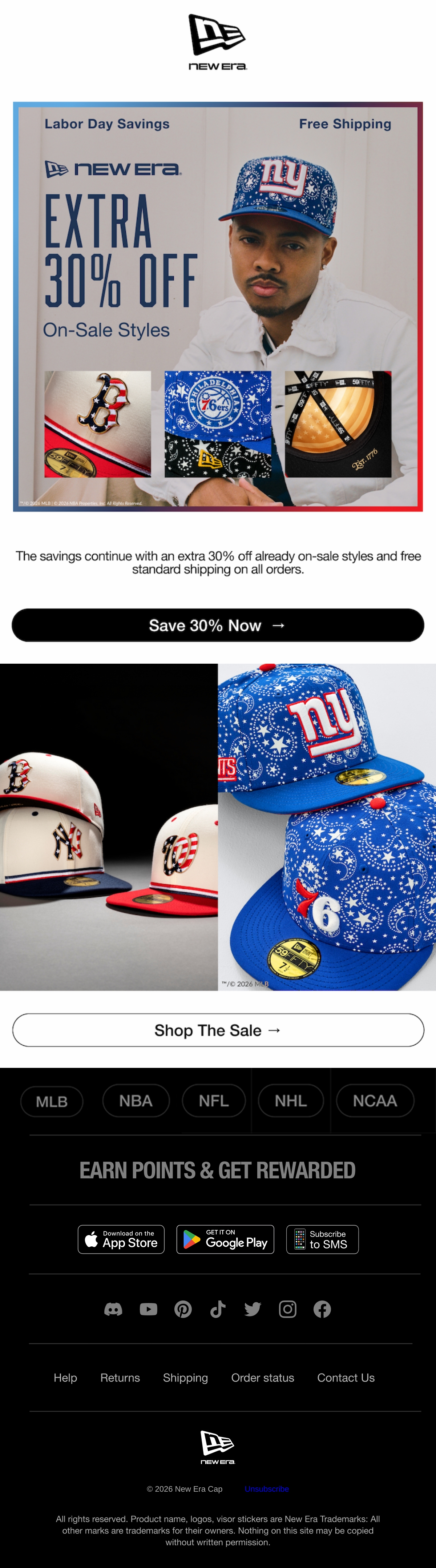Download on the App Store badge
The width and height of the screenshot is (436, 1568).
[x=121, y=1239]
